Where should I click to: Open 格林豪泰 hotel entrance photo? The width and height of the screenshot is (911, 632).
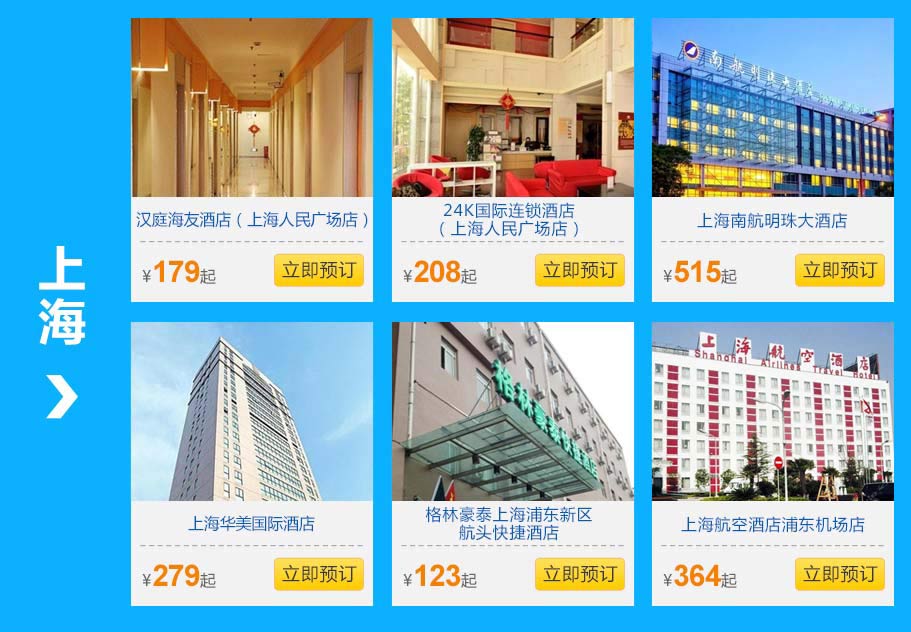tap(512, 411)
